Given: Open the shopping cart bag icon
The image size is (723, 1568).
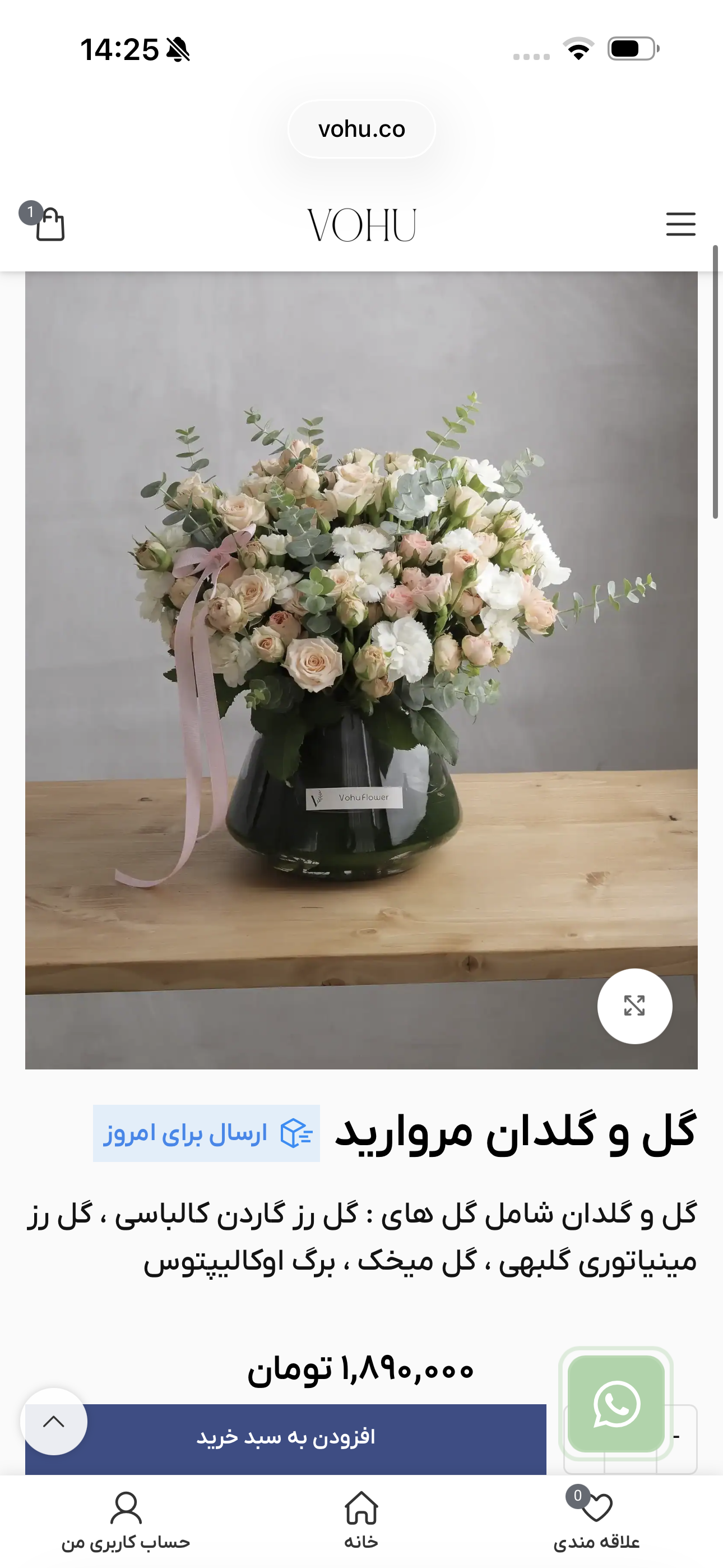Looking at the screenshot, I should [x=49, y=225].
